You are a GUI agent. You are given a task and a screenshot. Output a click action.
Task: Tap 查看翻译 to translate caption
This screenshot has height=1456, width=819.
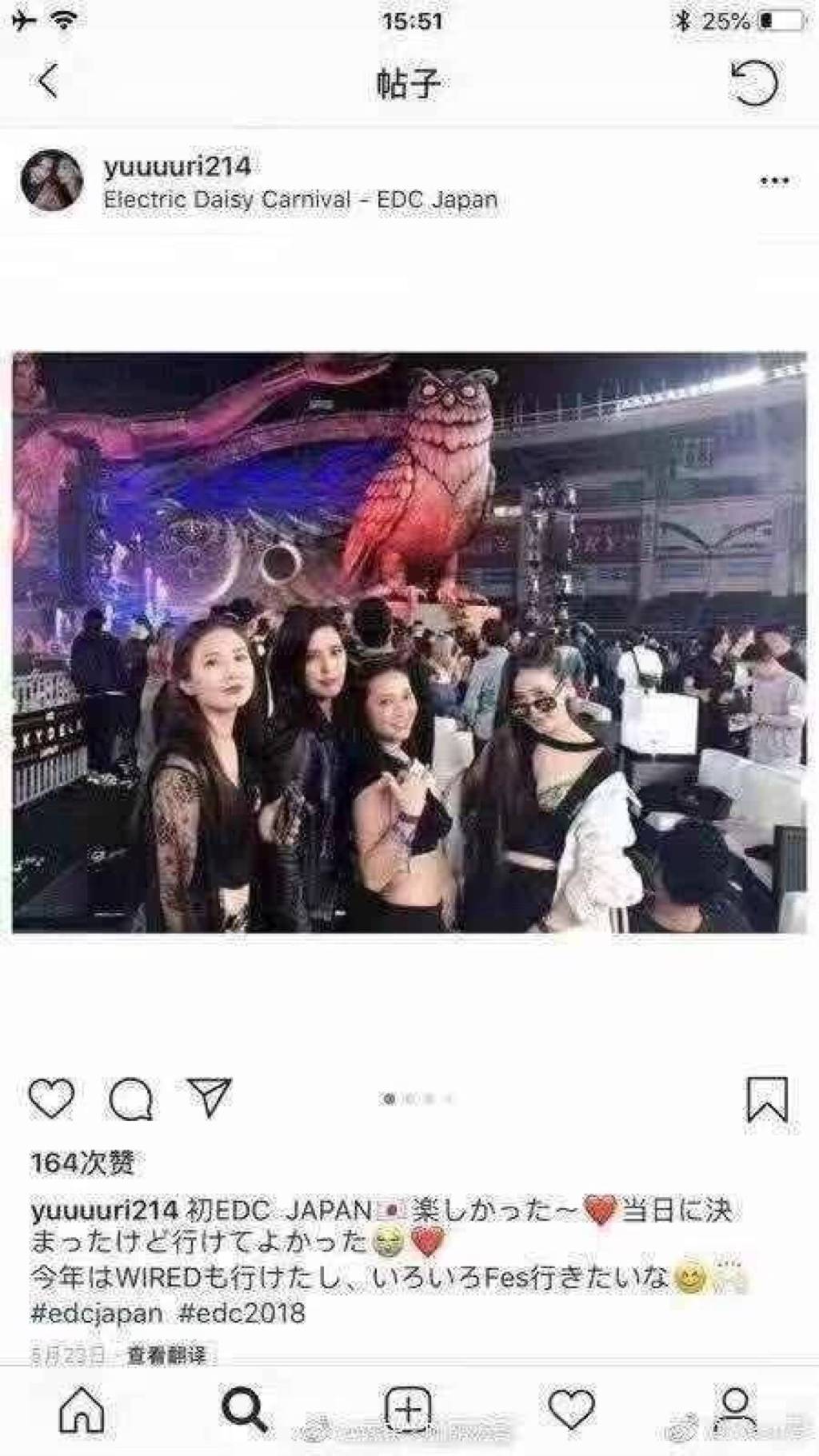click(x=166, y=1354)
